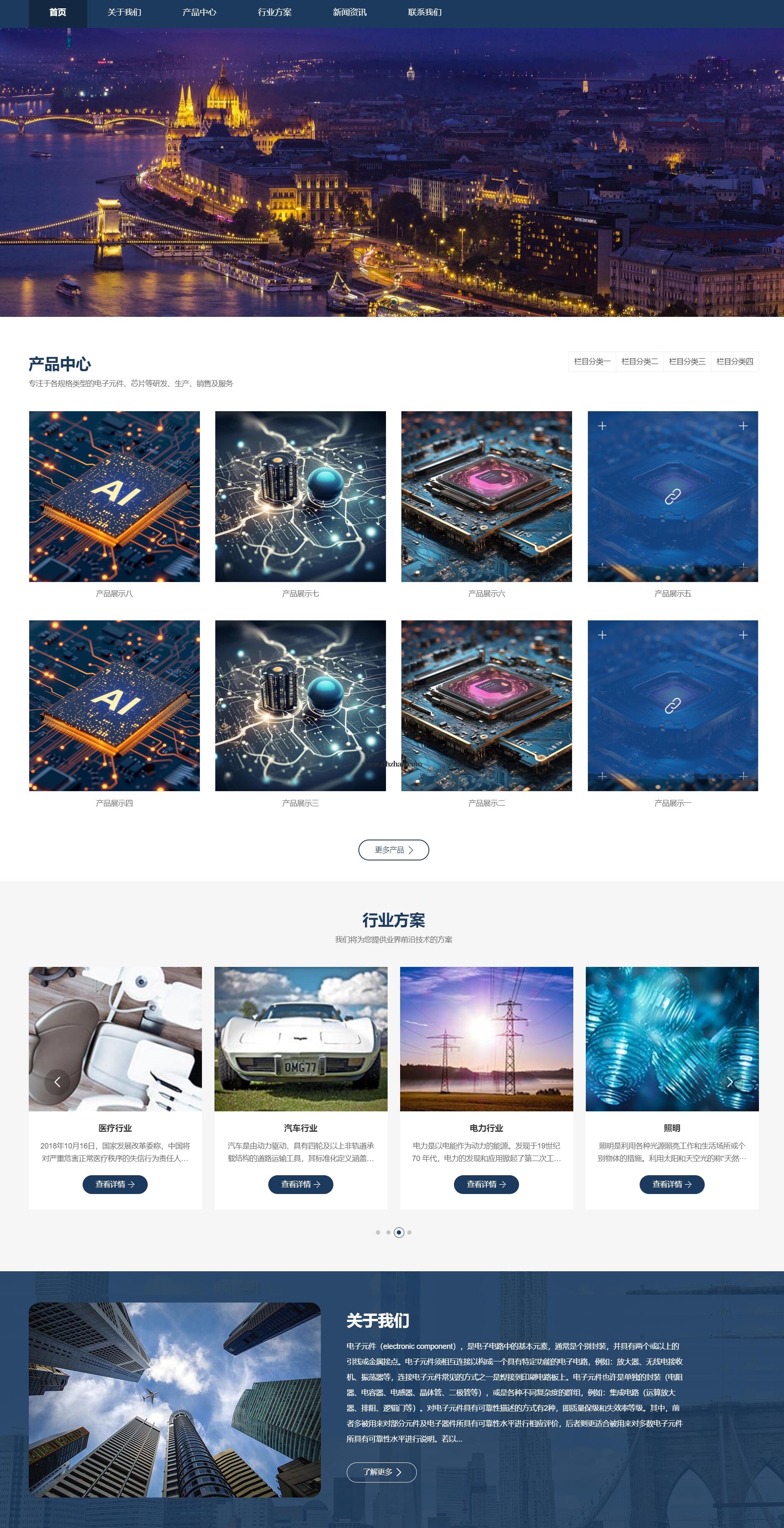Image resolution: width=784 pixels, height=1528 pixels.
Task: Go to 产品中心 in top navigation
Action: click(199, 13)
